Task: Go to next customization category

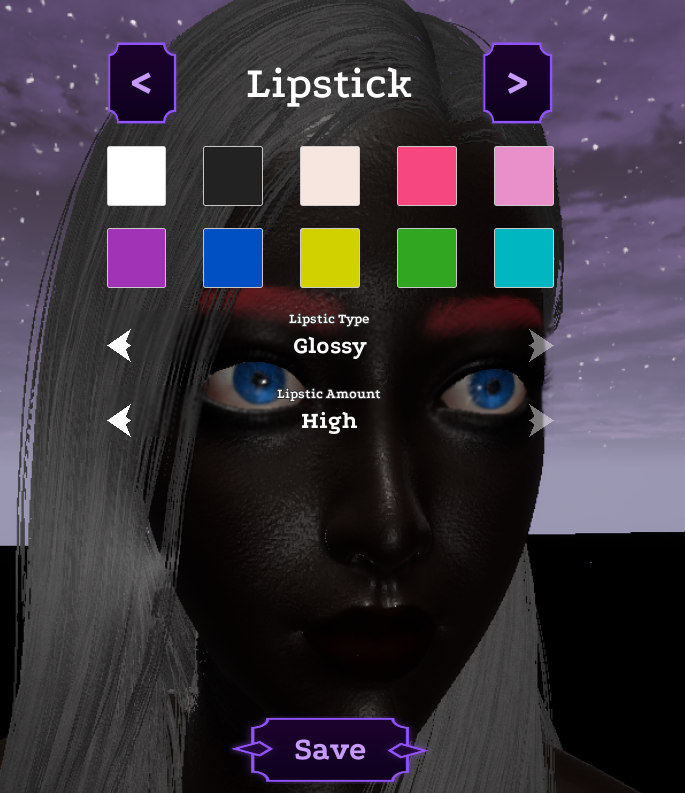Action: click(x=517, y=83)
